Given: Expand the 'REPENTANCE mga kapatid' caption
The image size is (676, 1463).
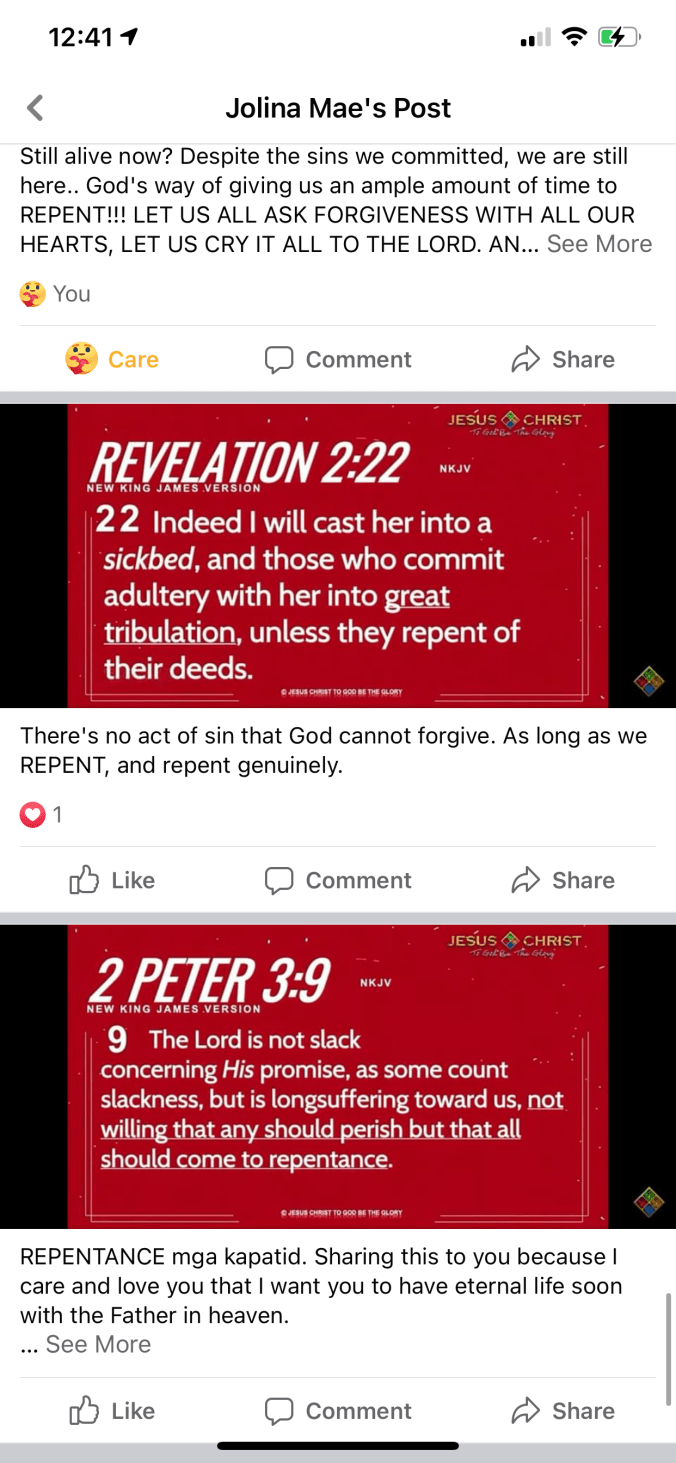Looking at the screenshot, I should (97, 1344).
